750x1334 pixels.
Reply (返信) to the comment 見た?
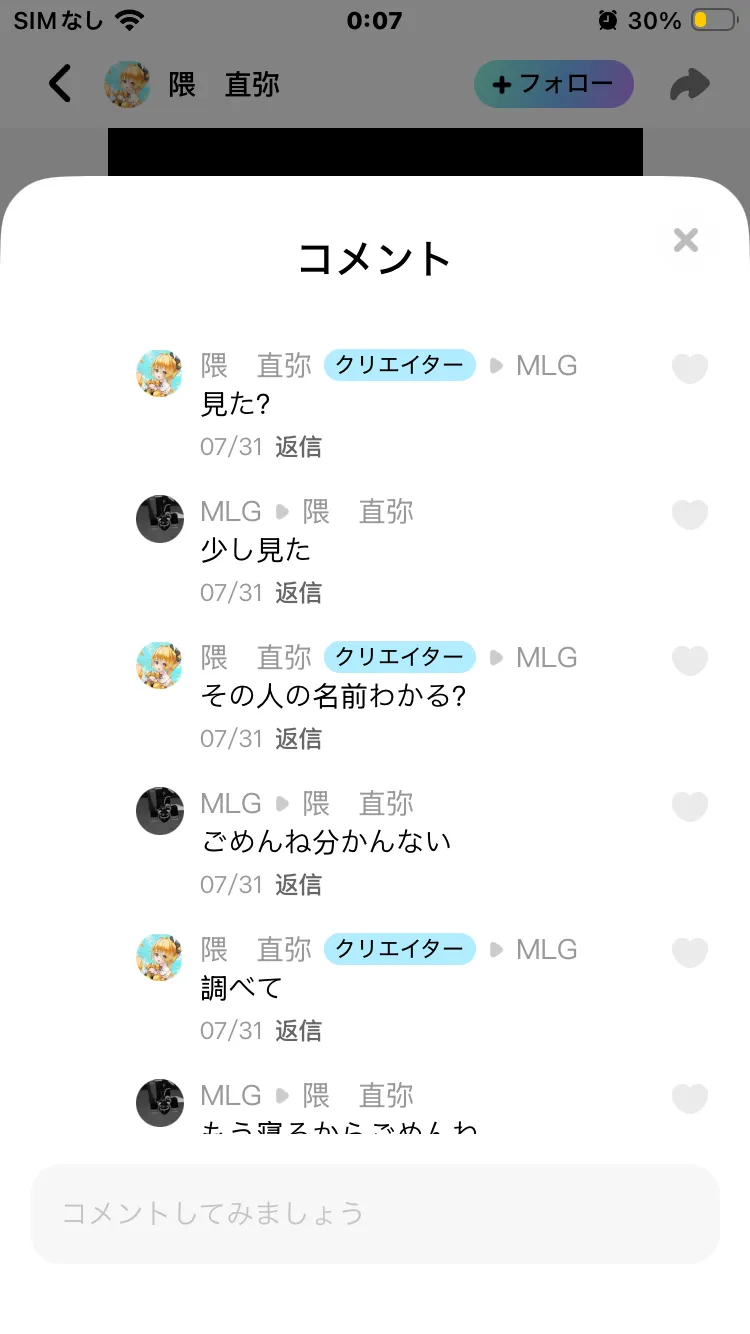(x=298, y=446)
